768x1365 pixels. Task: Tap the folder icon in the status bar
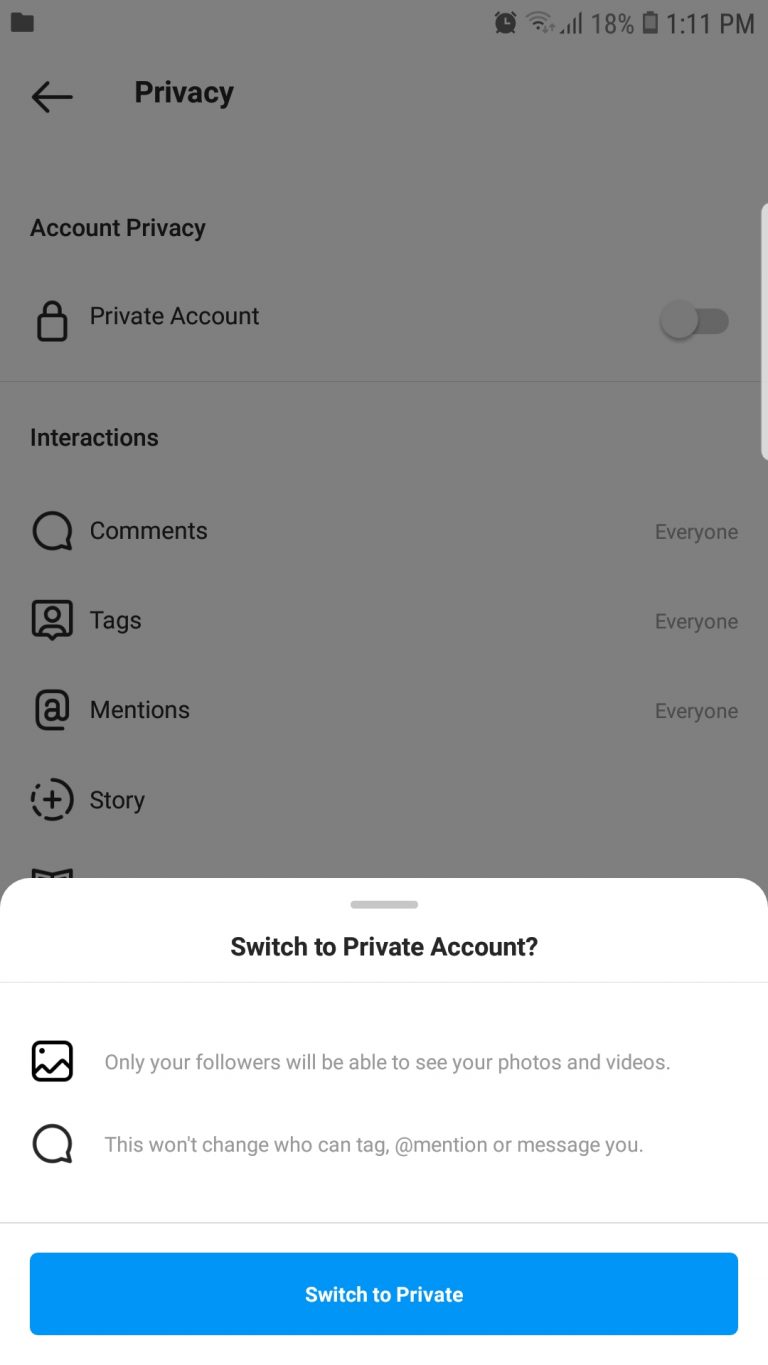(x=21, y=23)
